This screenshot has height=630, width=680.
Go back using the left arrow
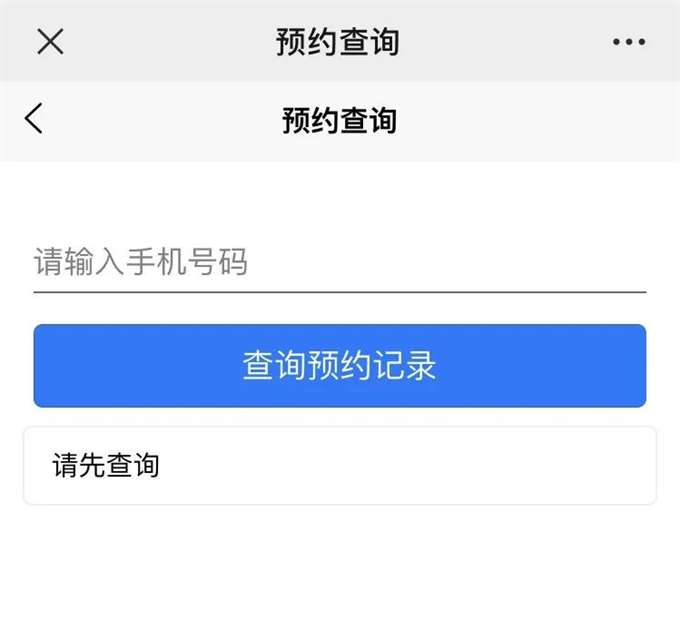click(34, 118)
